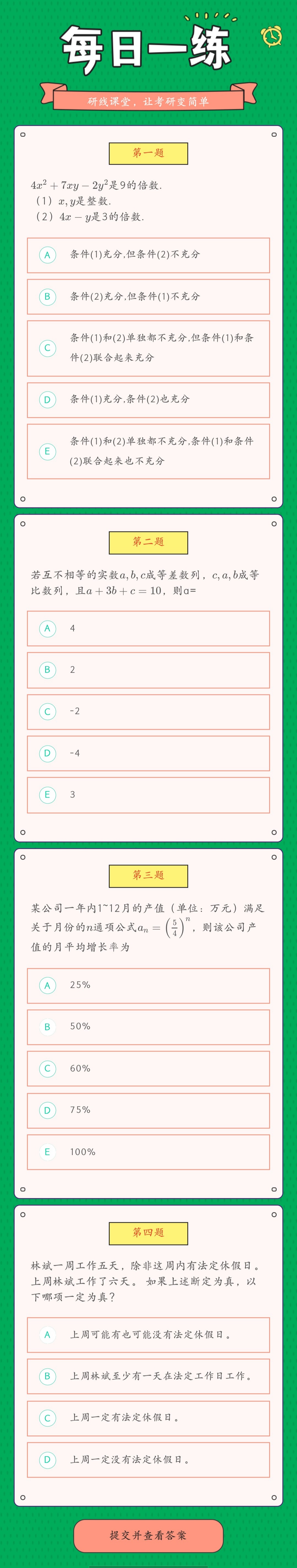This screenshot has width=297, height=1568.
Task: Select option 上周可能有也可能没有法定休假日
Action: tap(148, 1336)
